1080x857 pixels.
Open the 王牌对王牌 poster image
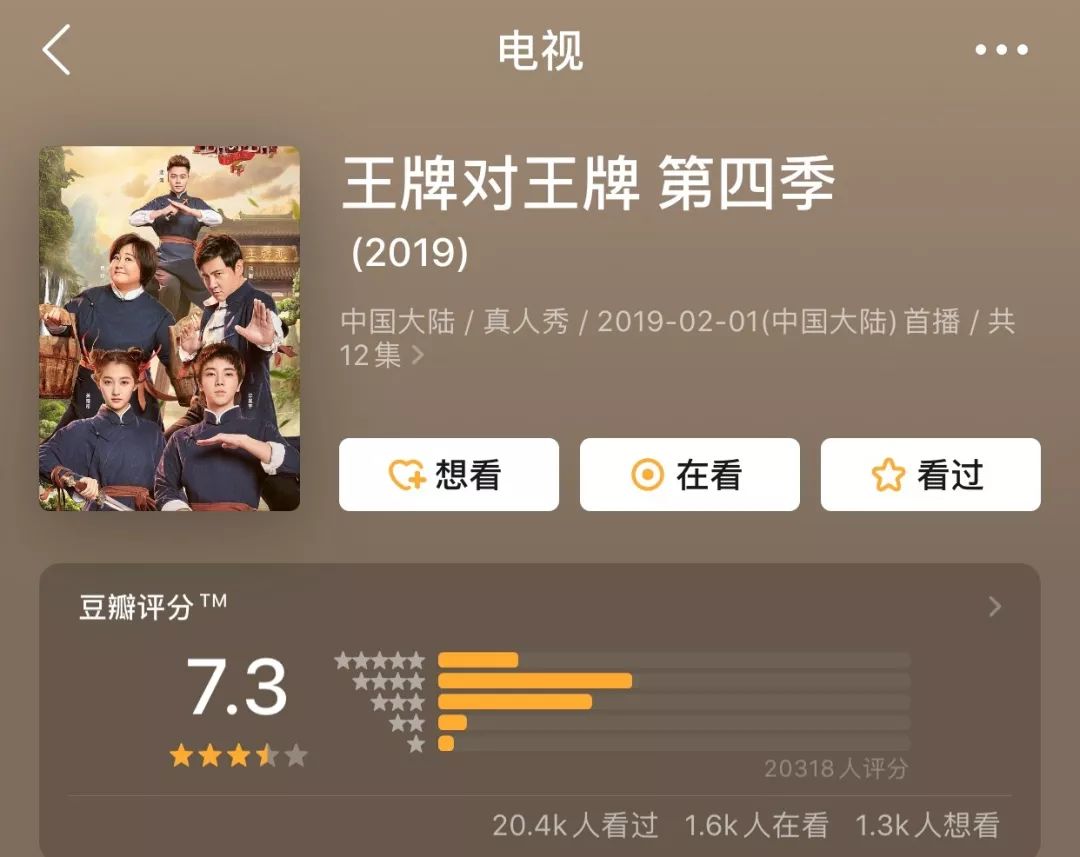tap(169, 329)
